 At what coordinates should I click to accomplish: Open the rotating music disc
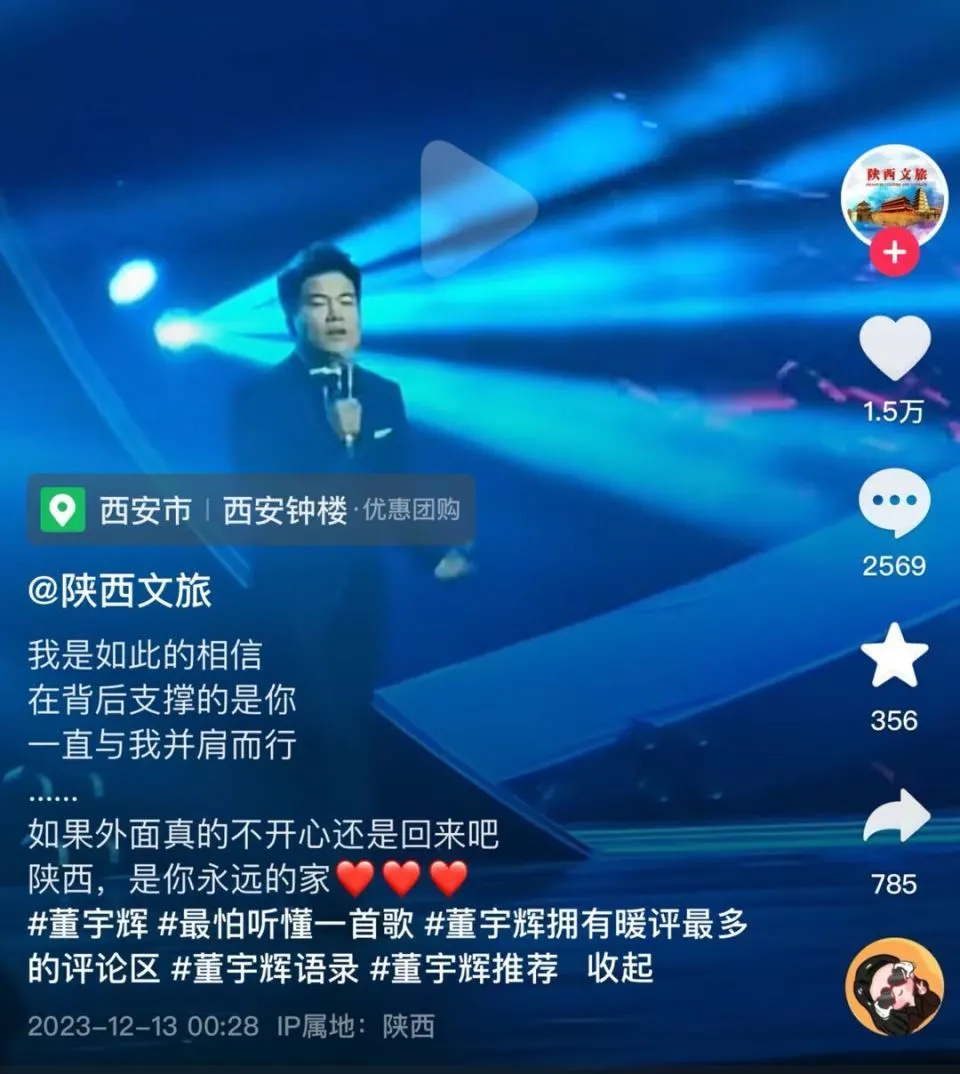[894, 986]
